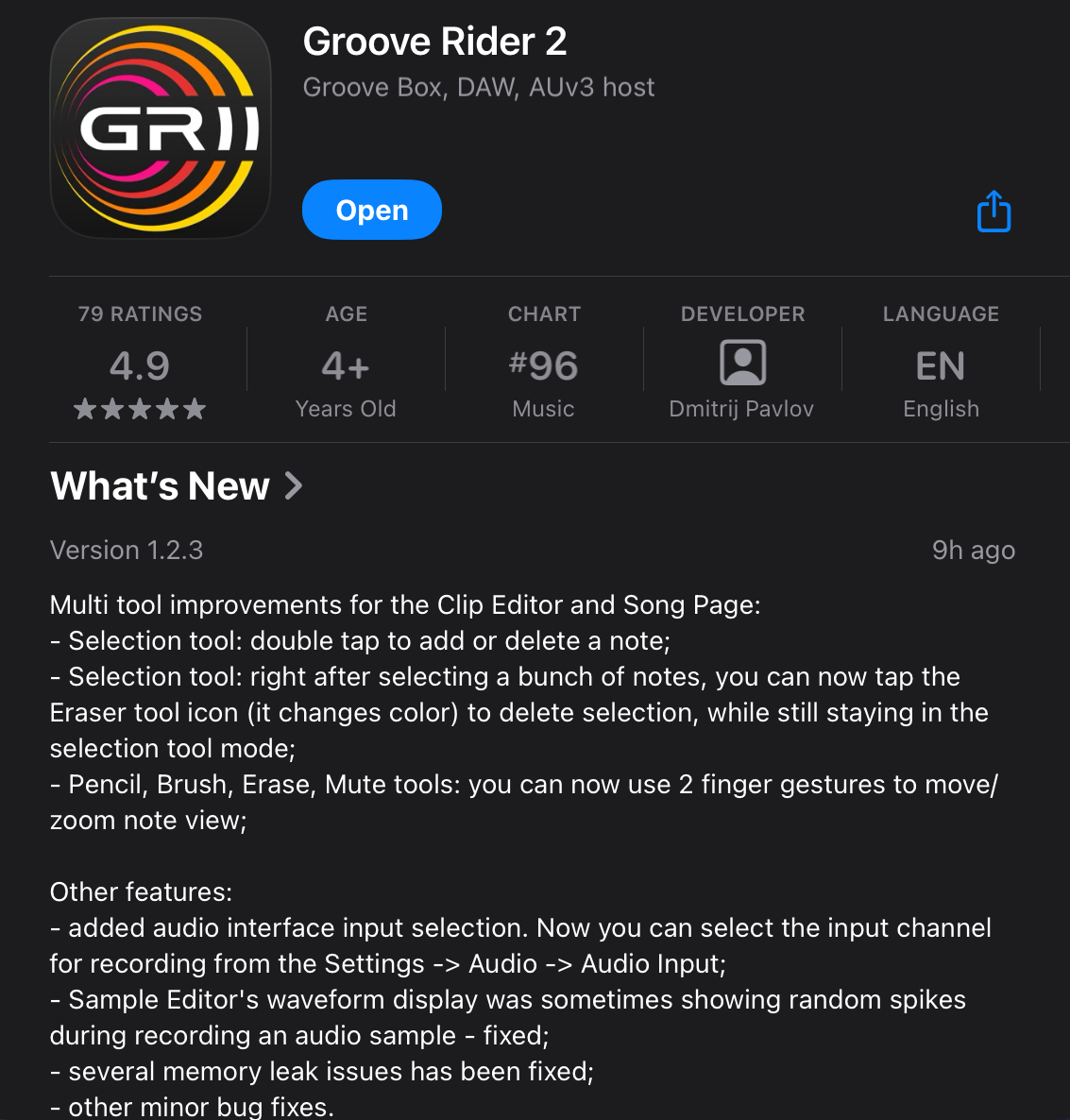Share this app page
The image size is (1070, 1120).
click(x=994, y=211)
